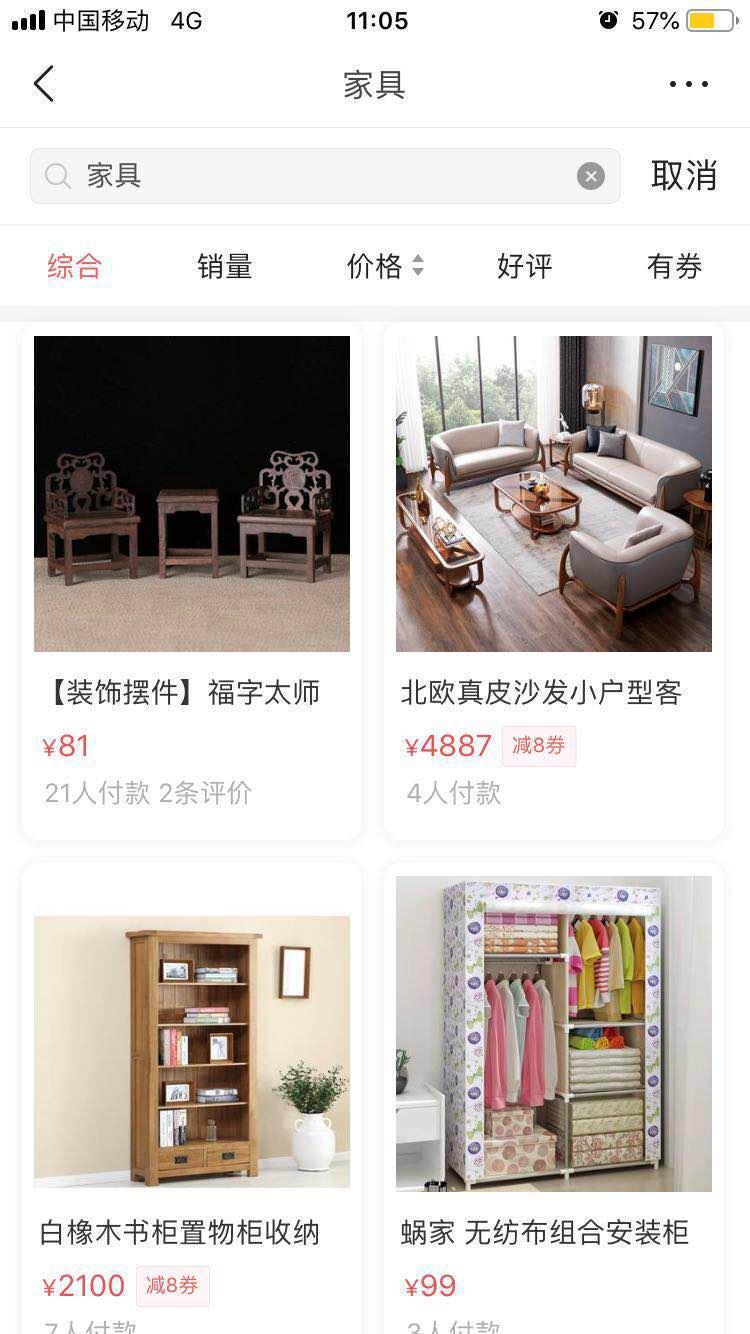Select the 综合 comprehensive sort tab
Screen dimensions: 750x1334
74,266
